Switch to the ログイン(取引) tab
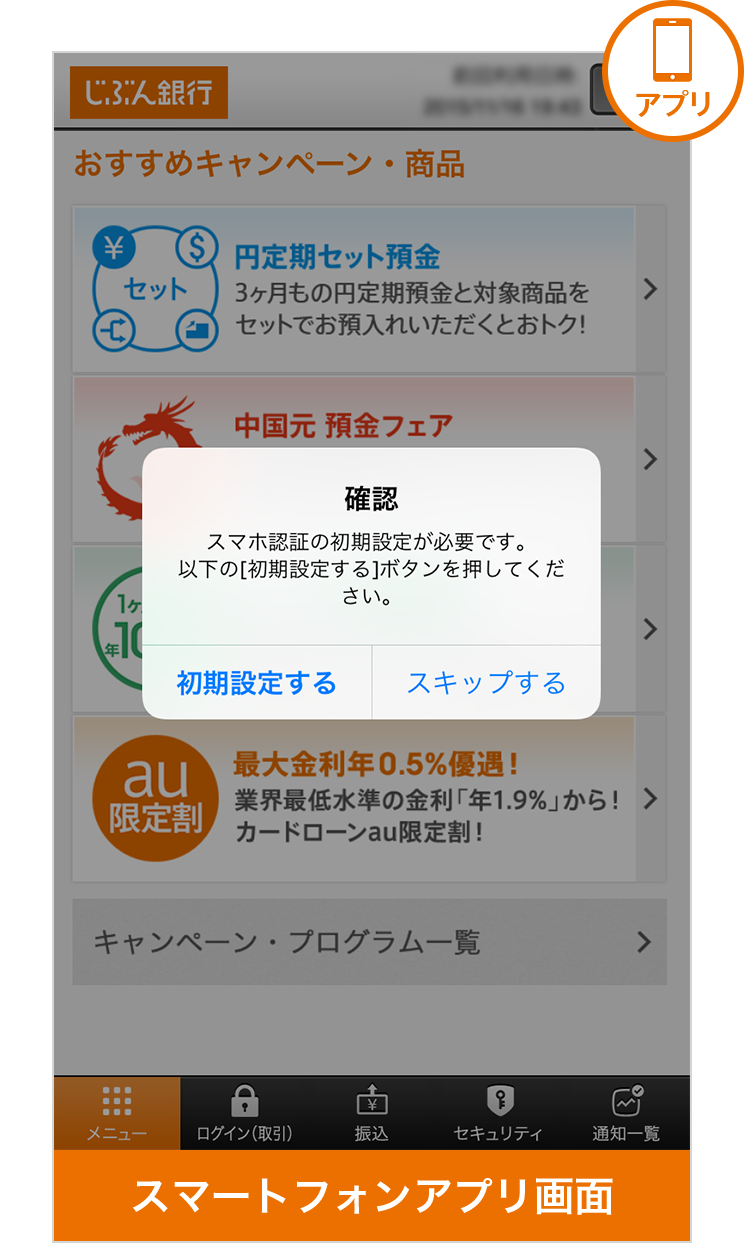744x1244 pixels. coord(244,1113)
